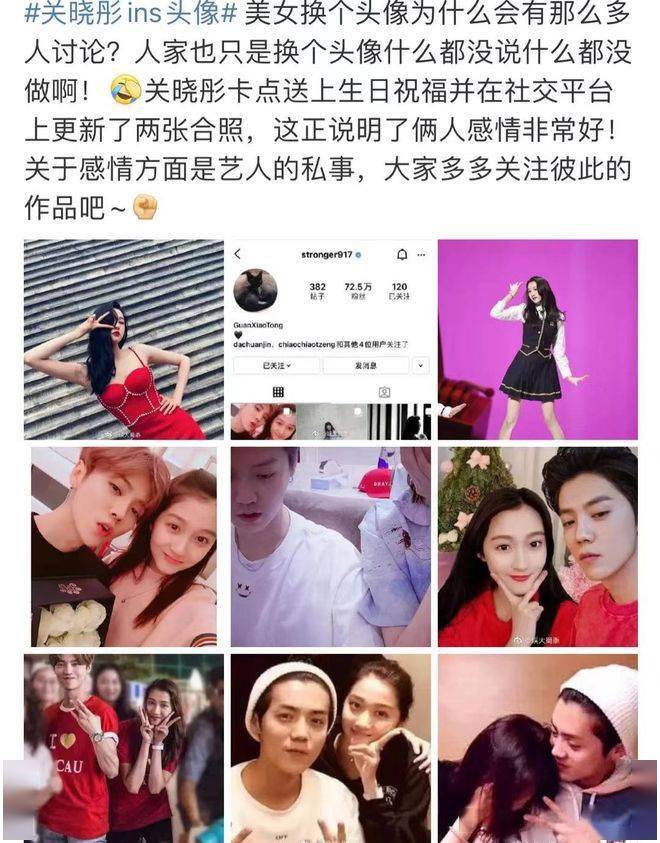View photo of man in white beanie posing

click(331, 748)
